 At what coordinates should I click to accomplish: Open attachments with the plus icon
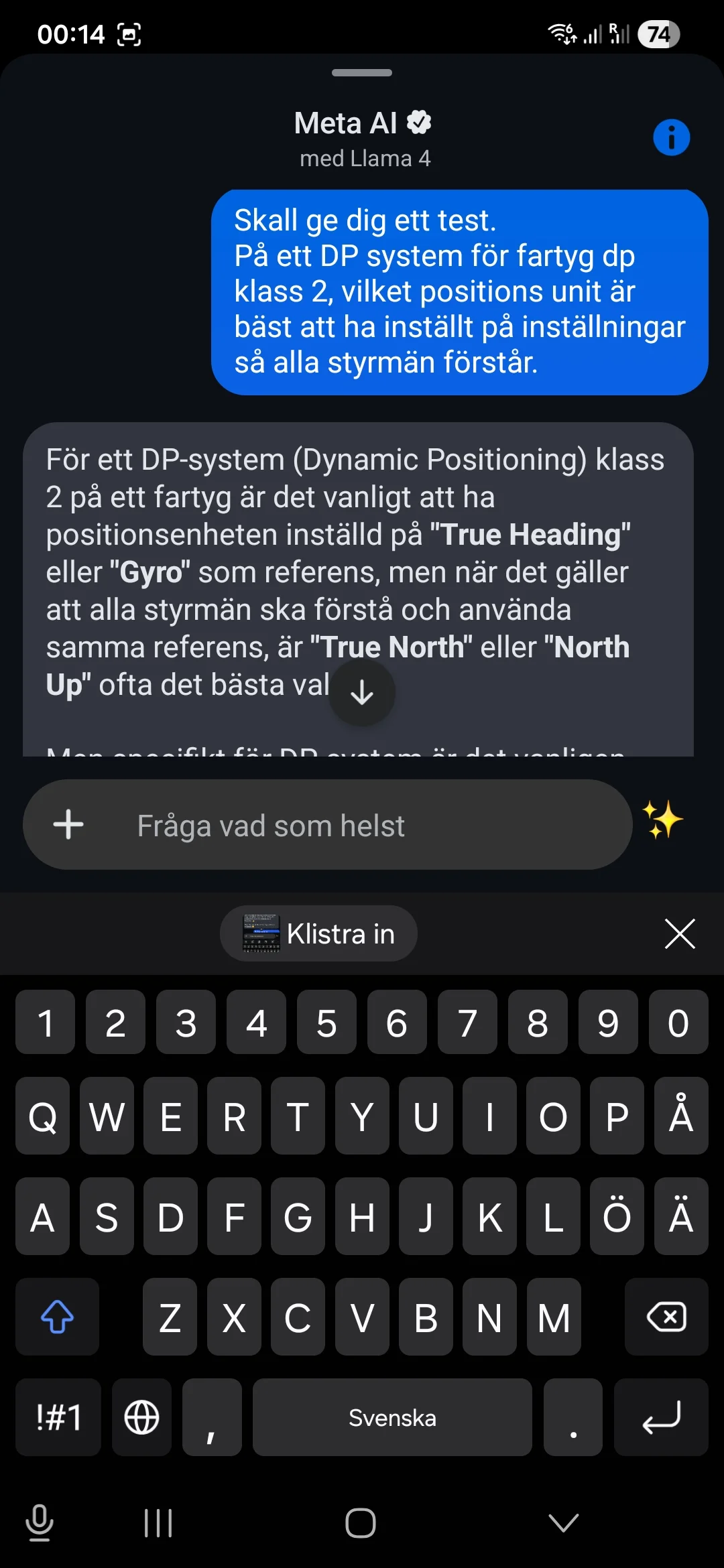click(68, 824)
